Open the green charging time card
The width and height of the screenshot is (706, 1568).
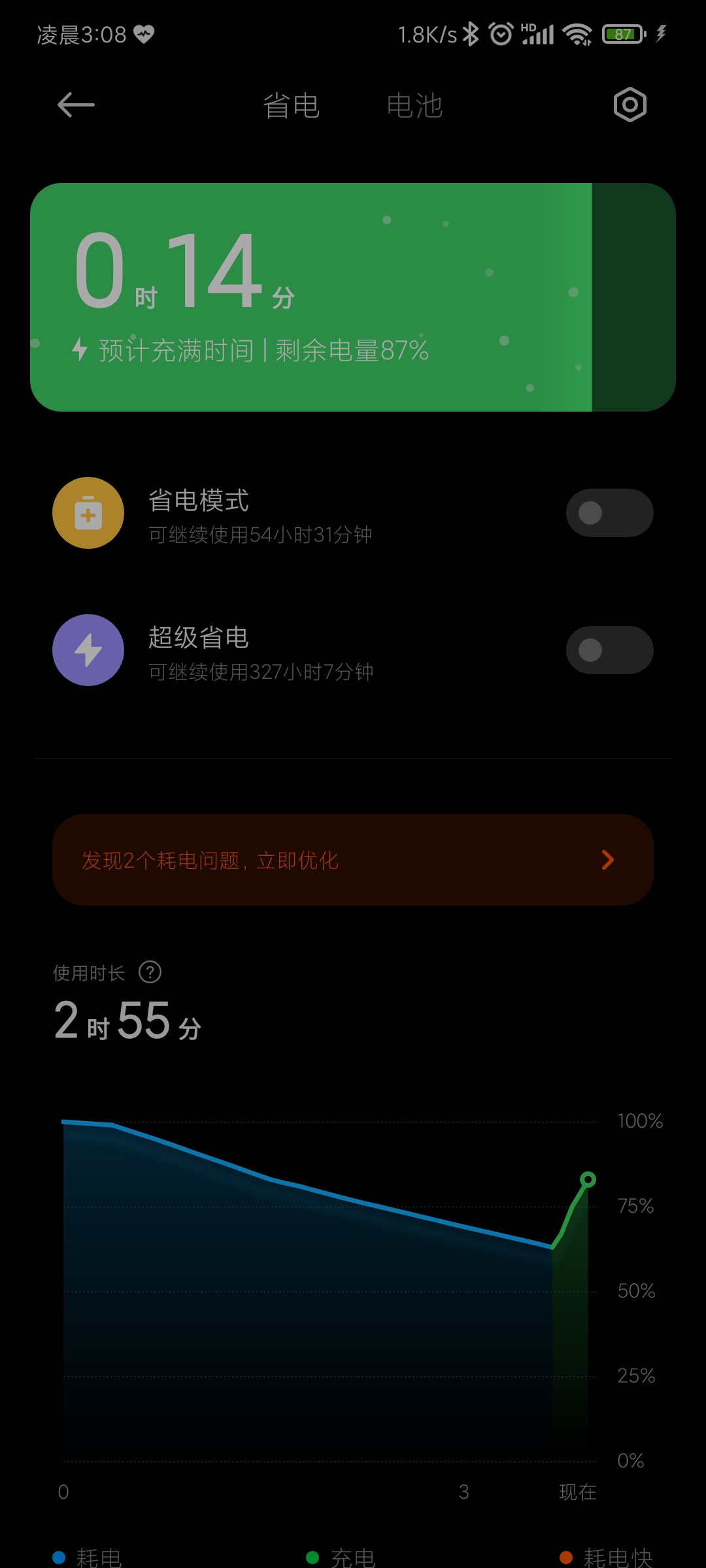click(353, 297)
